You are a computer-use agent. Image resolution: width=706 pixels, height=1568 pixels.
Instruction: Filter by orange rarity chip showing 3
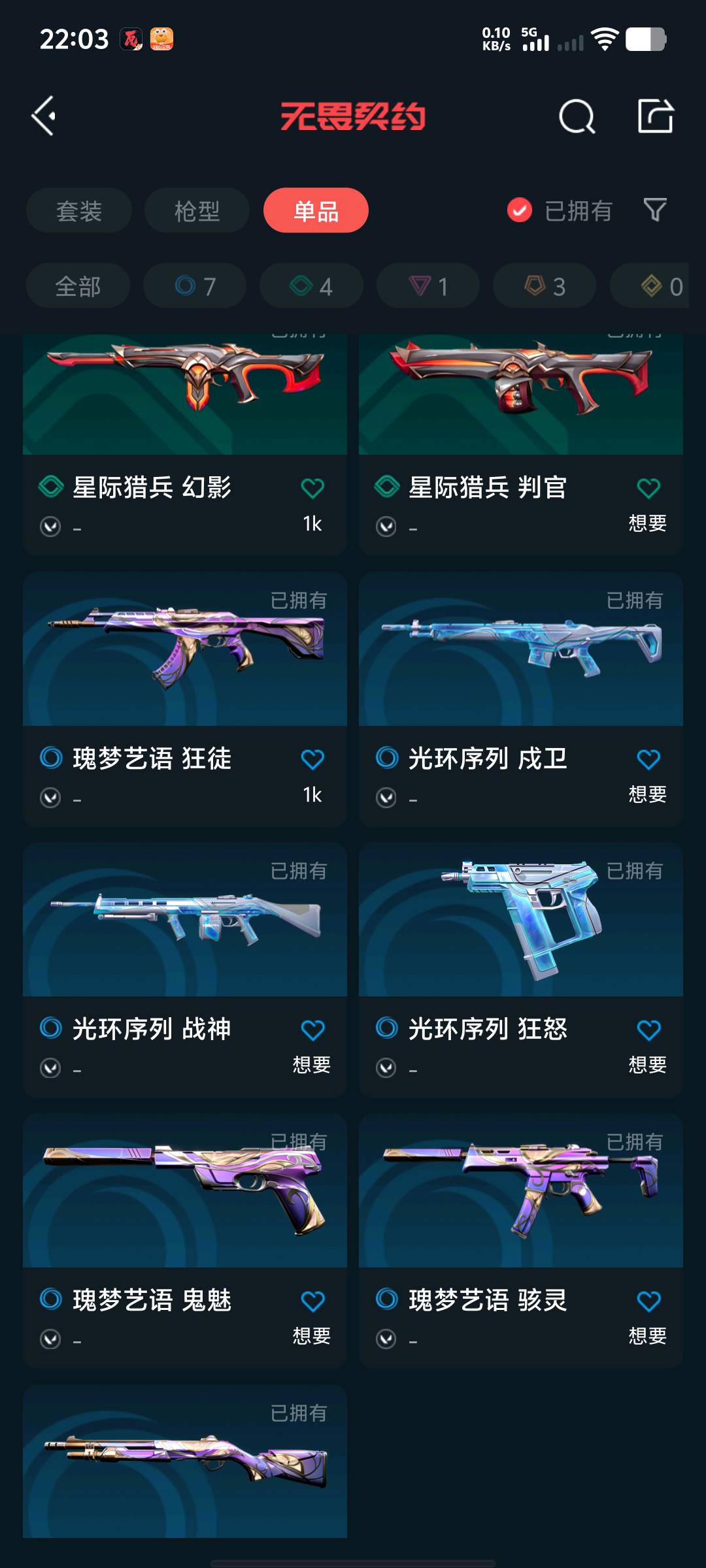point(545,286)
